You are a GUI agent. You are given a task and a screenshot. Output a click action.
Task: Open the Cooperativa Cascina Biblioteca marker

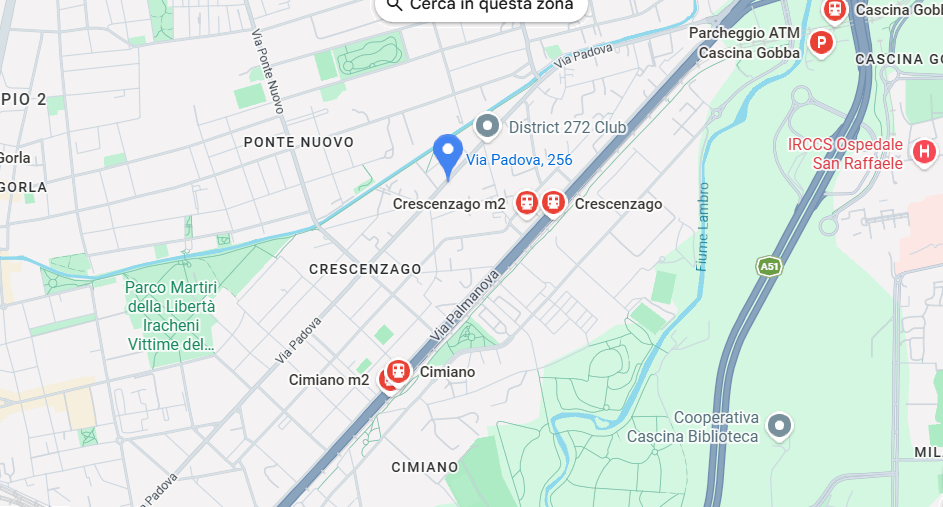[x=777, y=427]
